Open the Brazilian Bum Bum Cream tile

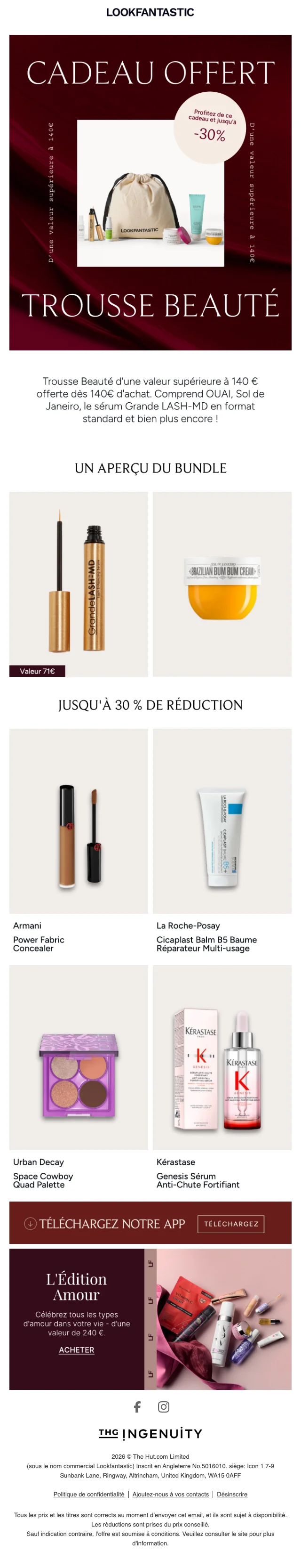222,583
